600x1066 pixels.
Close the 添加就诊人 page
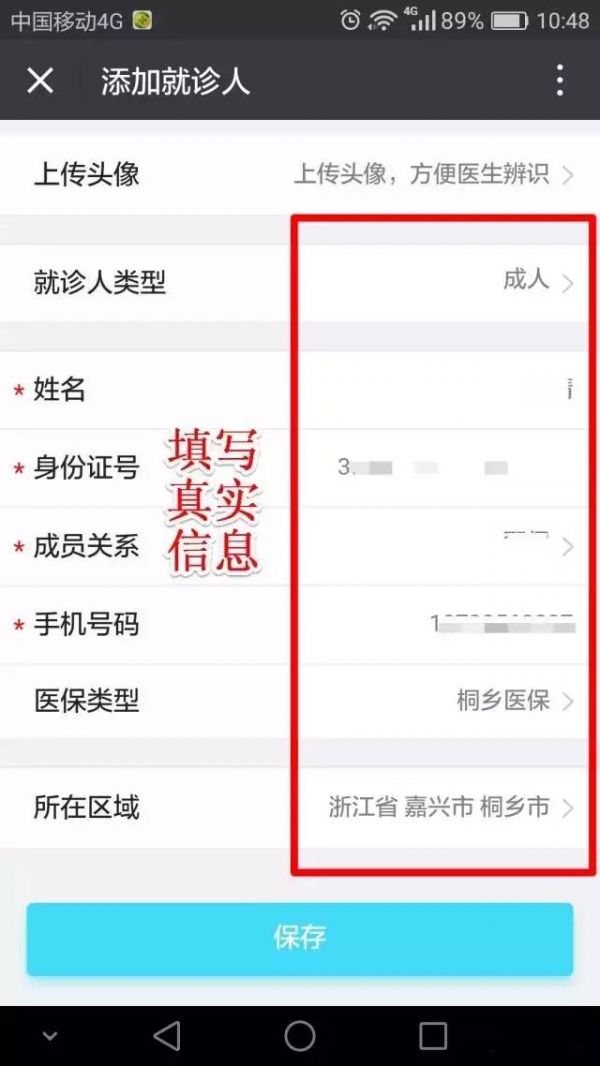[x=40, y=81]
